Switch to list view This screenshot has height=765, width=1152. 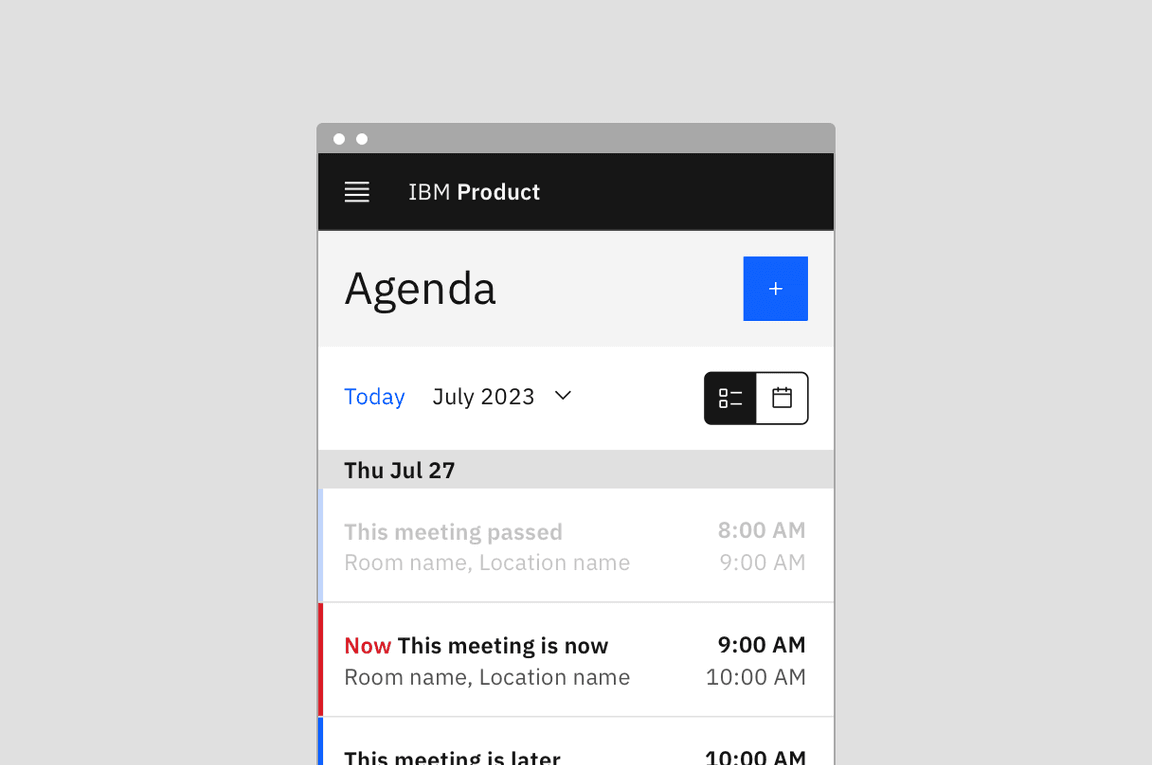click(x=730, y=398)
